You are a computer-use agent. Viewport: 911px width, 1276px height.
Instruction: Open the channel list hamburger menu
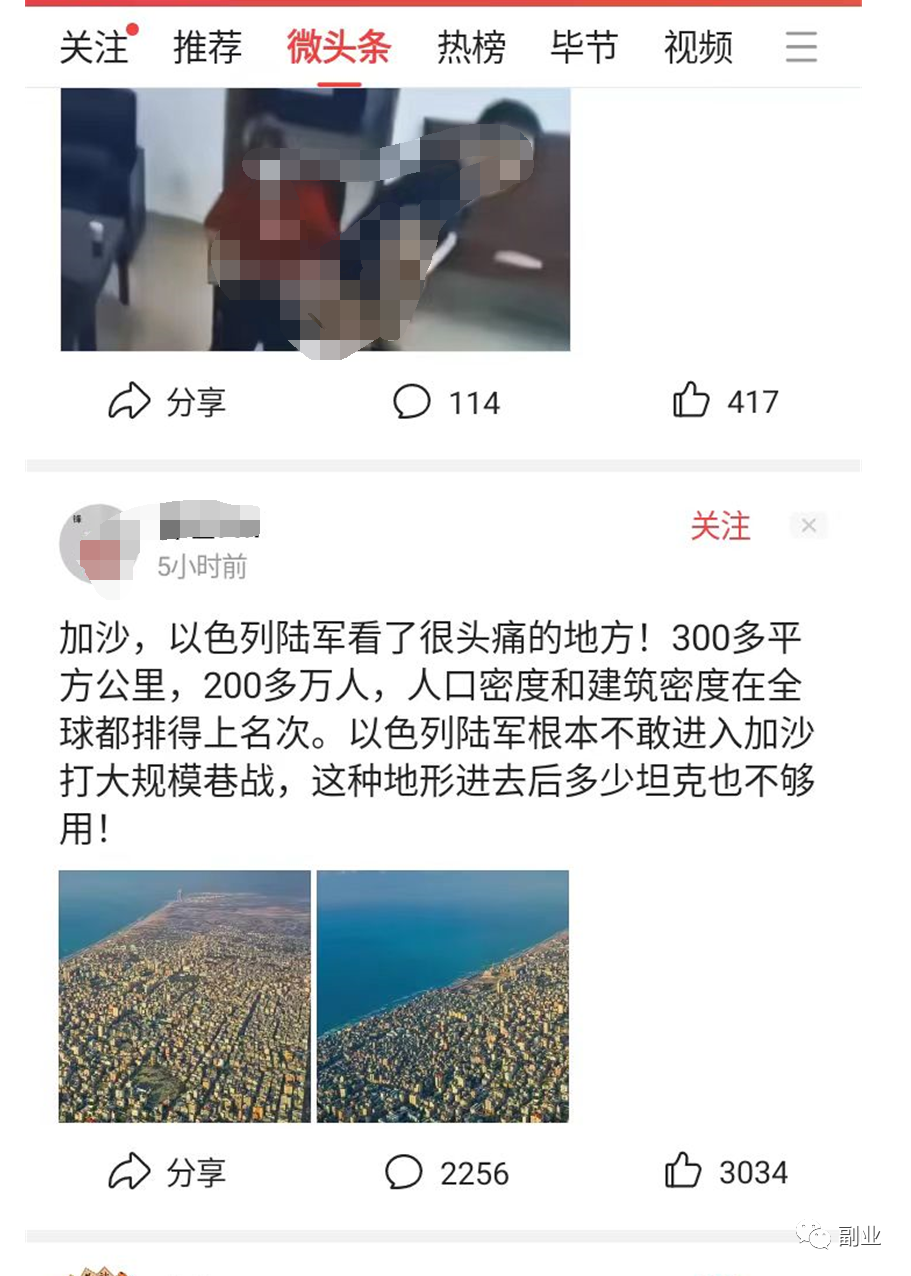pos(801,47)
